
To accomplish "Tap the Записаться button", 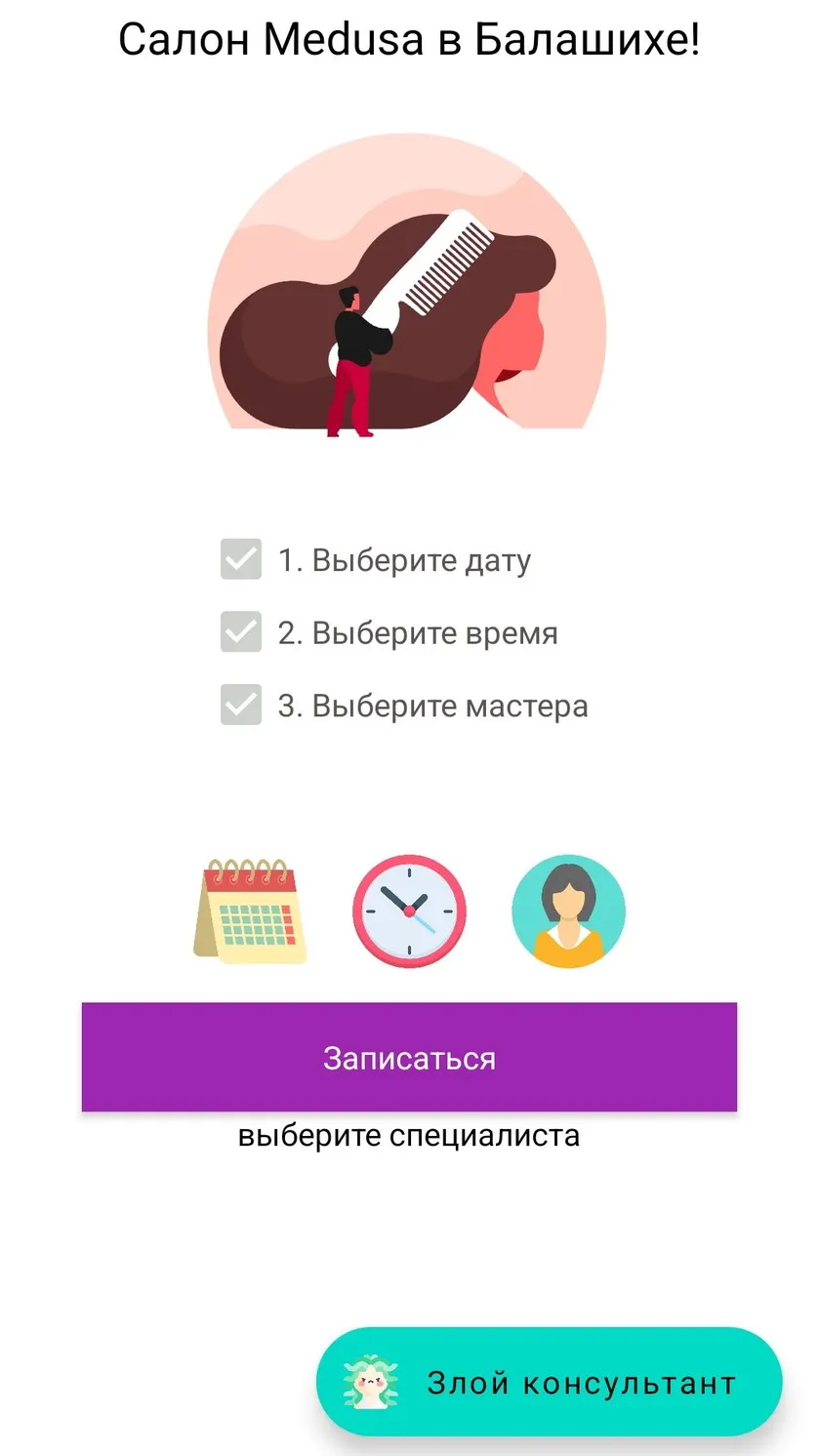I will [409, 1057].
